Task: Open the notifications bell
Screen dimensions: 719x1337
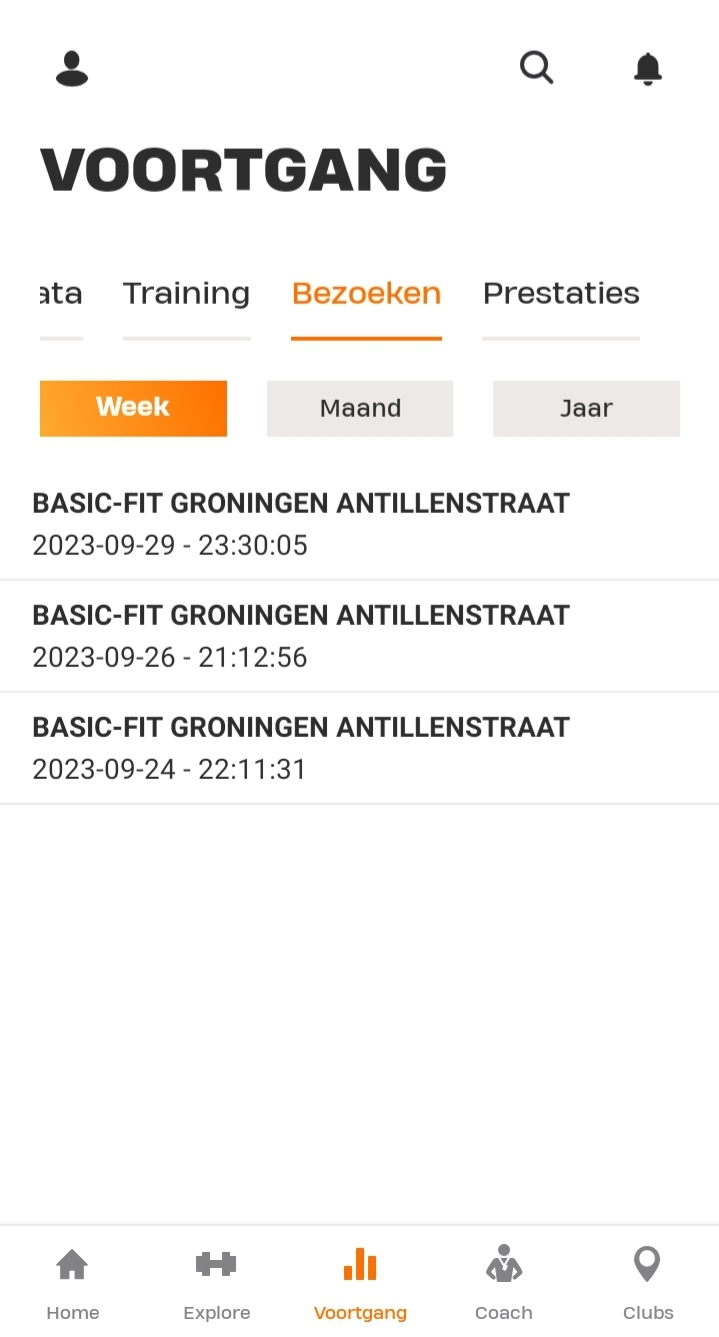Action: tap(648, 68)
